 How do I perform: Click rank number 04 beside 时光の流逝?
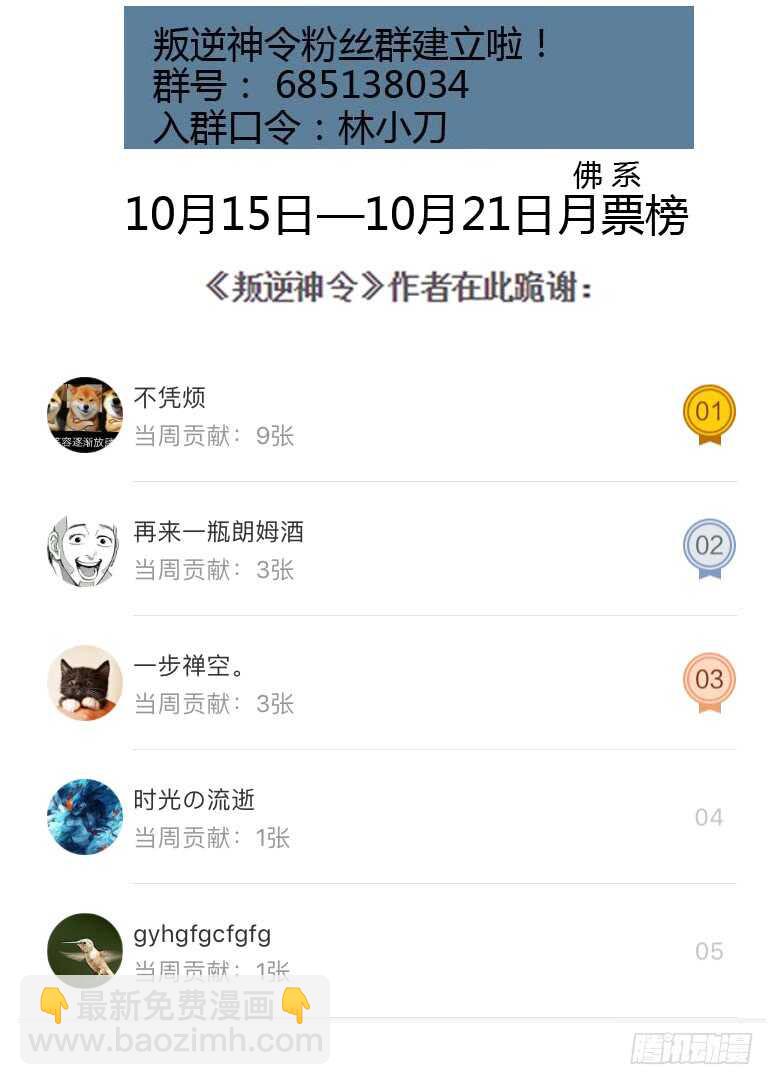coord(709,817)
